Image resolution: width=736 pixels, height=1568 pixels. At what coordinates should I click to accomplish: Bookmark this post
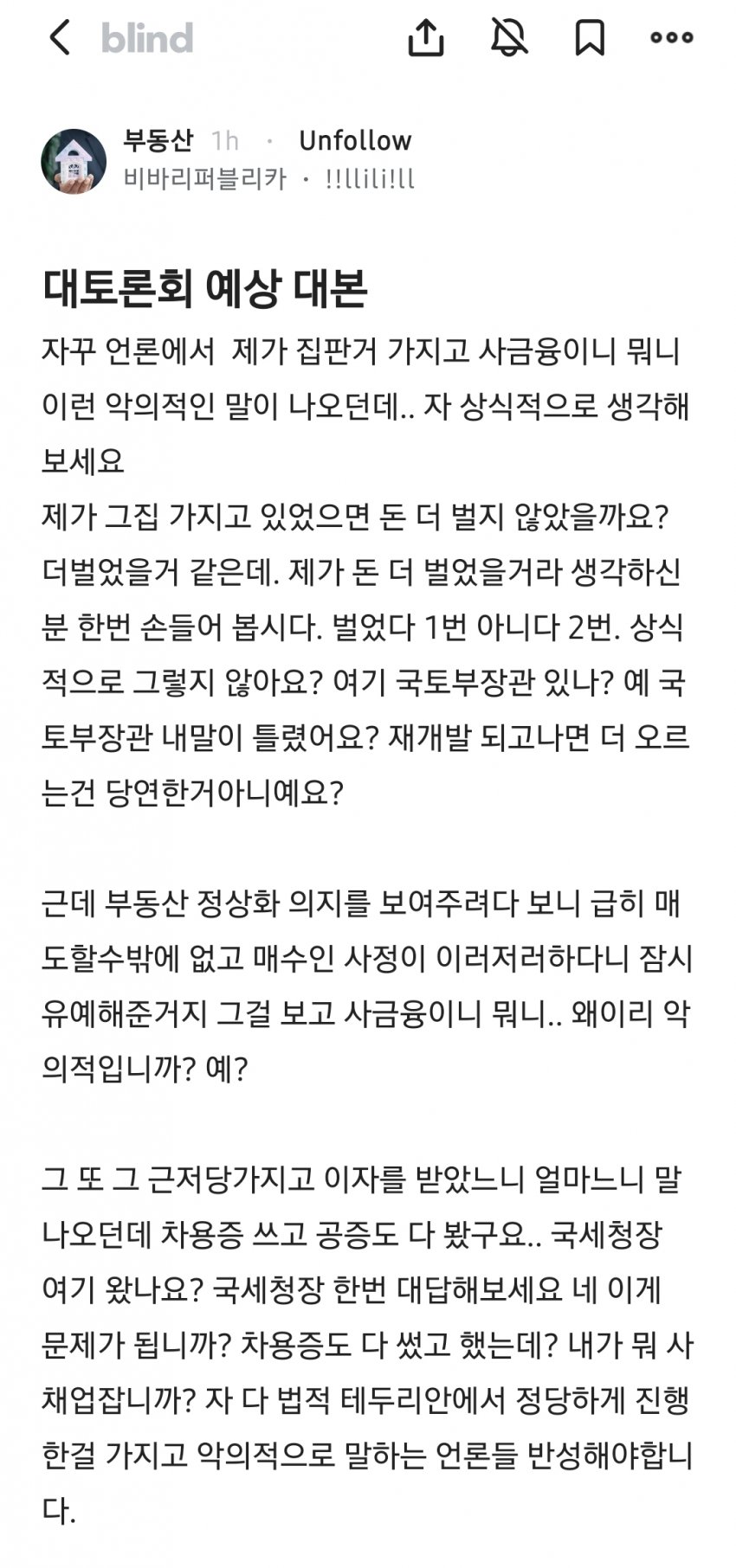click(590, 37)
